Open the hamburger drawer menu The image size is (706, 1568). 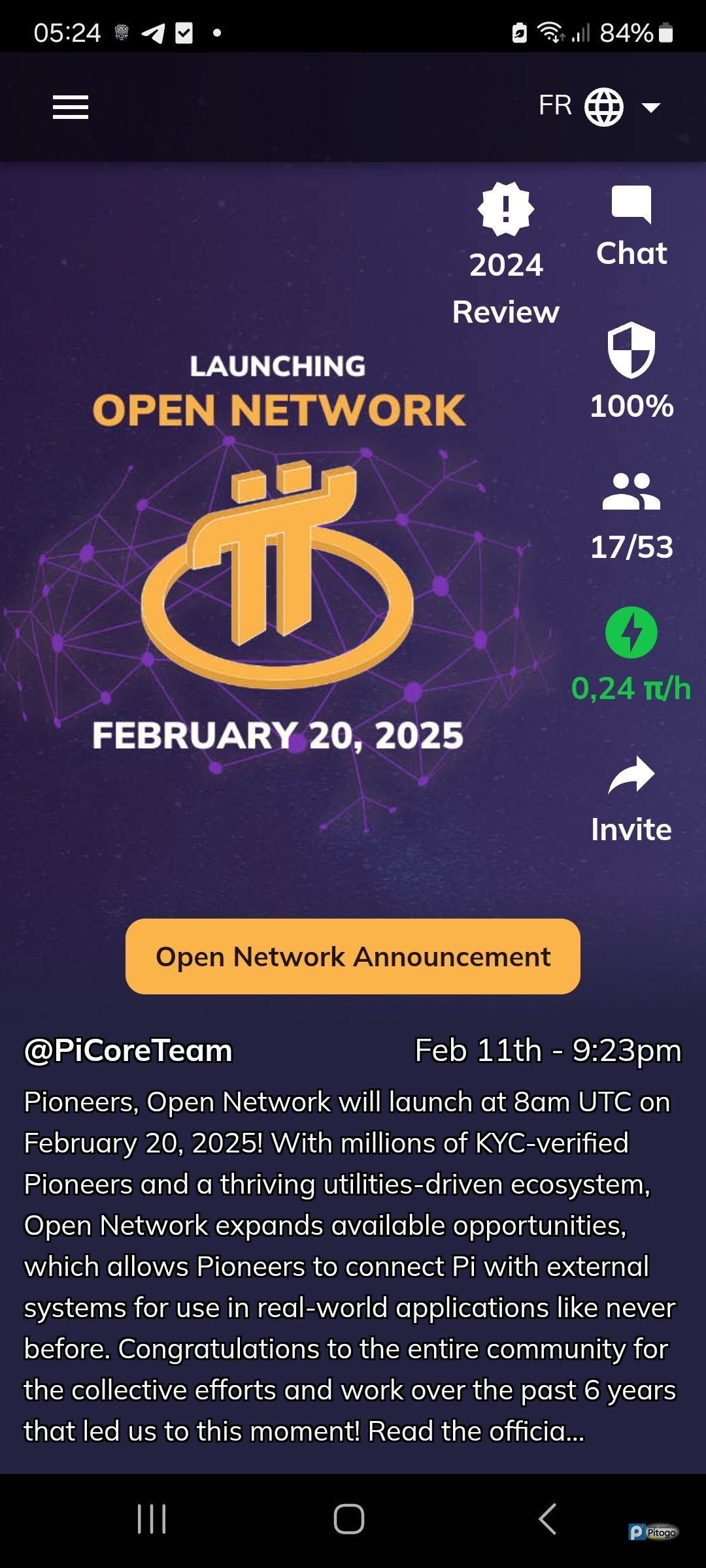tap(71, 107)
